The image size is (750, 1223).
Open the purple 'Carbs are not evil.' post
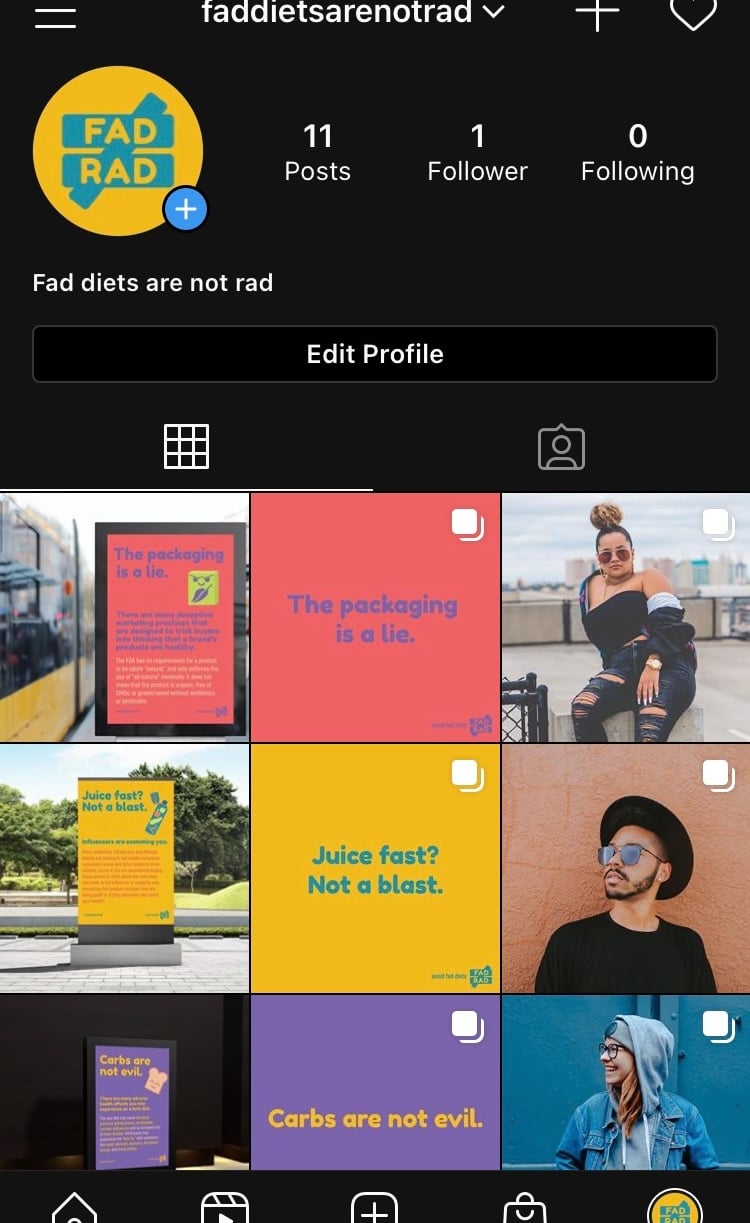pyautogui.click(x=375, y=1082)
